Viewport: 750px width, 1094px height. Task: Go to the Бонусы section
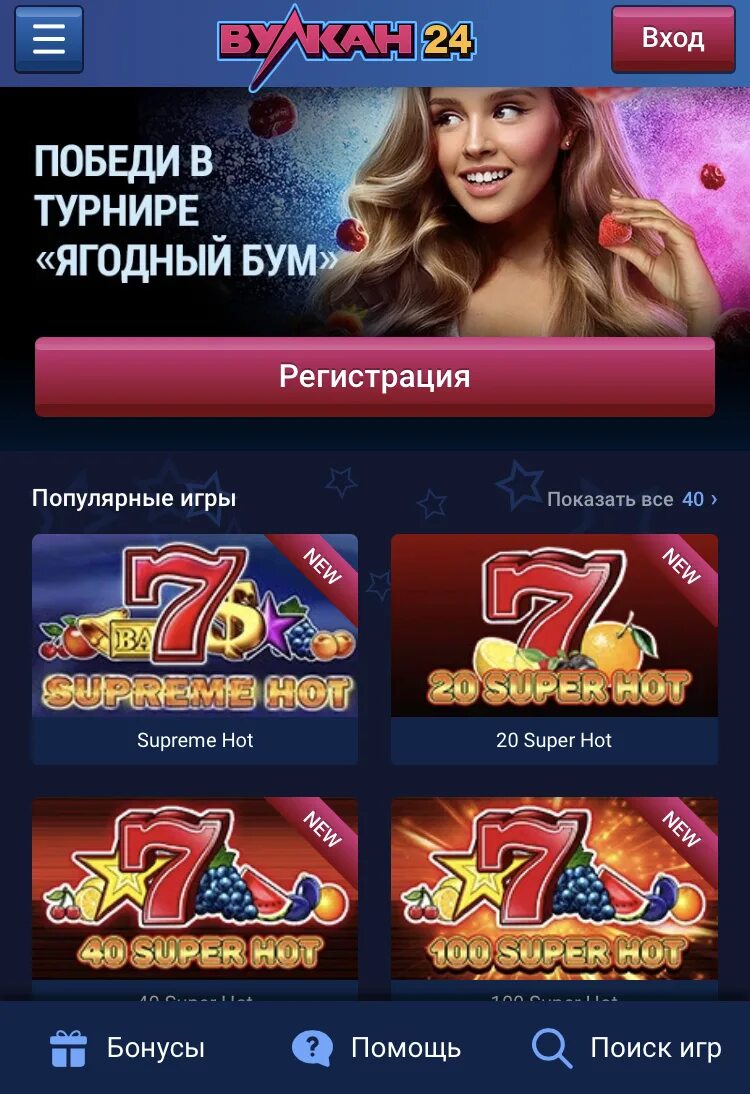click(x=127, y=1048)
